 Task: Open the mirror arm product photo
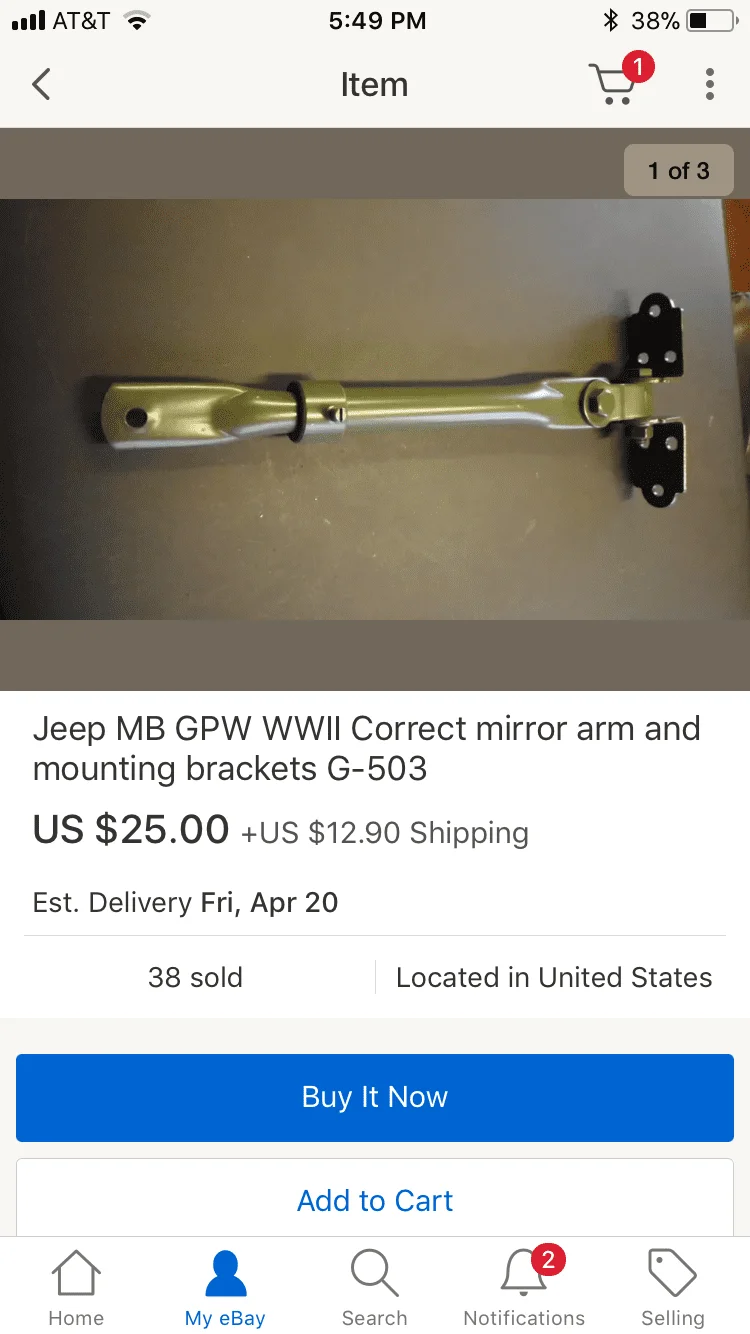pyautogui.click(x=375, y=410)
